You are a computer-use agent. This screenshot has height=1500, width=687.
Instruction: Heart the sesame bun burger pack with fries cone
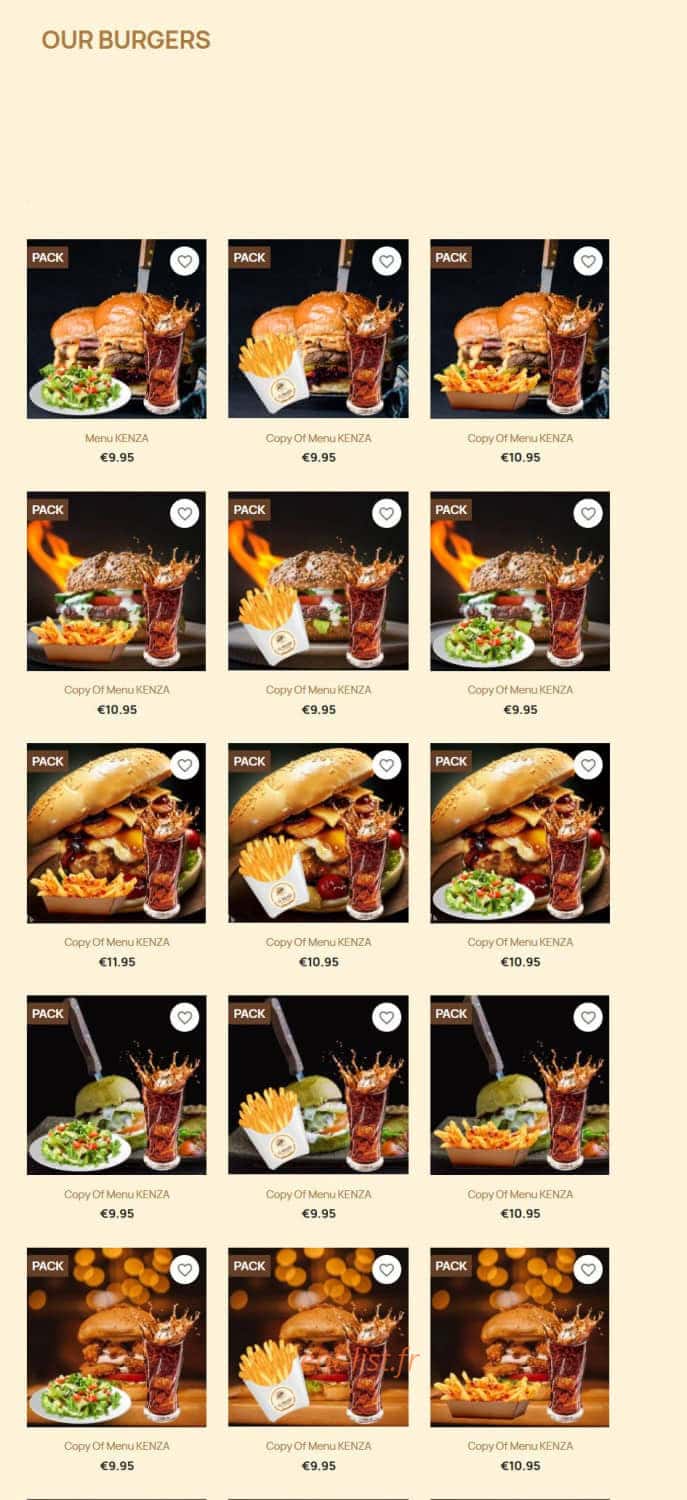click(x=386, y=765)
